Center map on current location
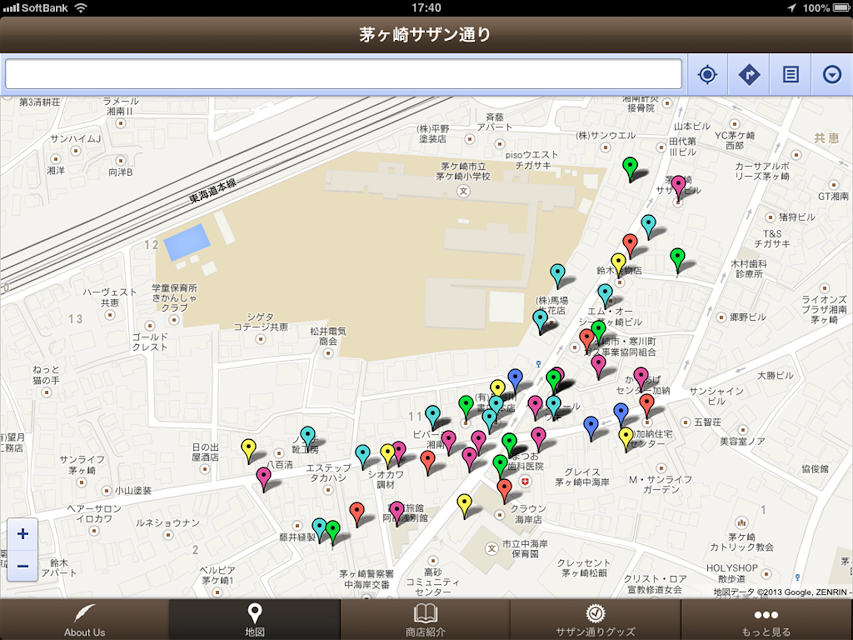Viewport: 853px width, 640px height. [x=707, y=74]
